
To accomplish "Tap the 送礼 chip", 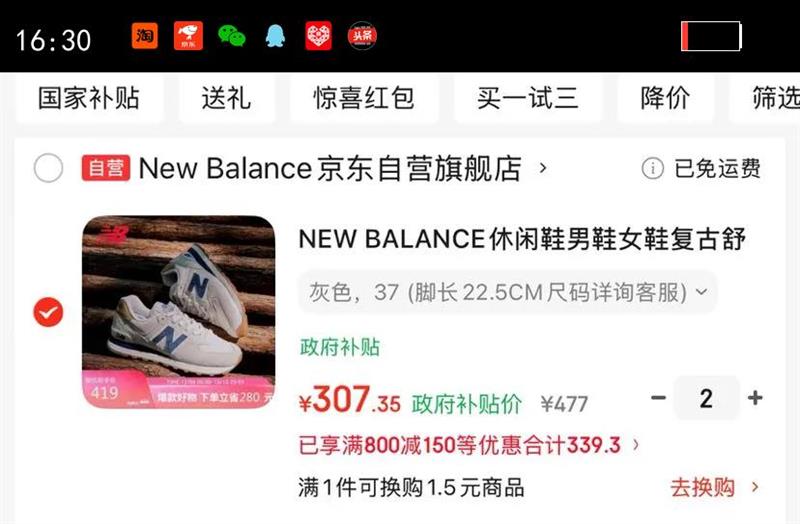I will 225,98.
